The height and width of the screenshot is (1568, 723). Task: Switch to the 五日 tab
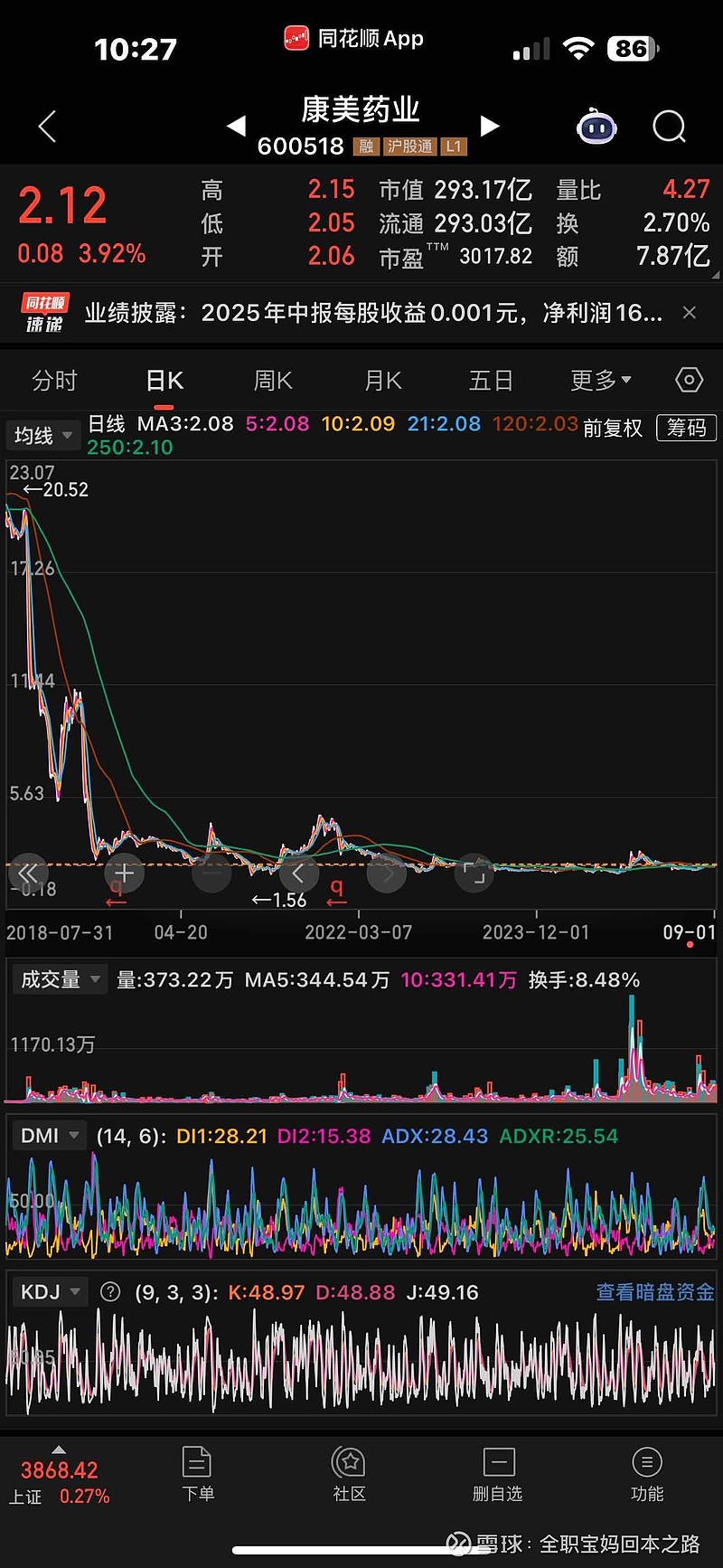(491, 381)
